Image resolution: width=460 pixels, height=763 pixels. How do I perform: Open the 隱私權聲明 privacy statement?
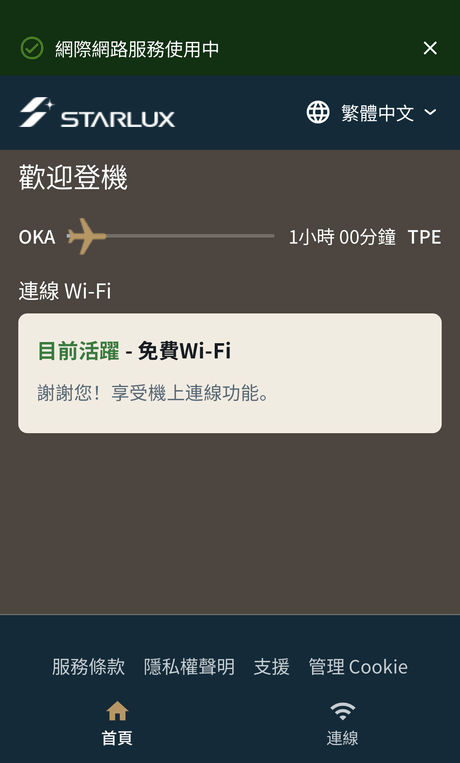[x=189, y=667]
